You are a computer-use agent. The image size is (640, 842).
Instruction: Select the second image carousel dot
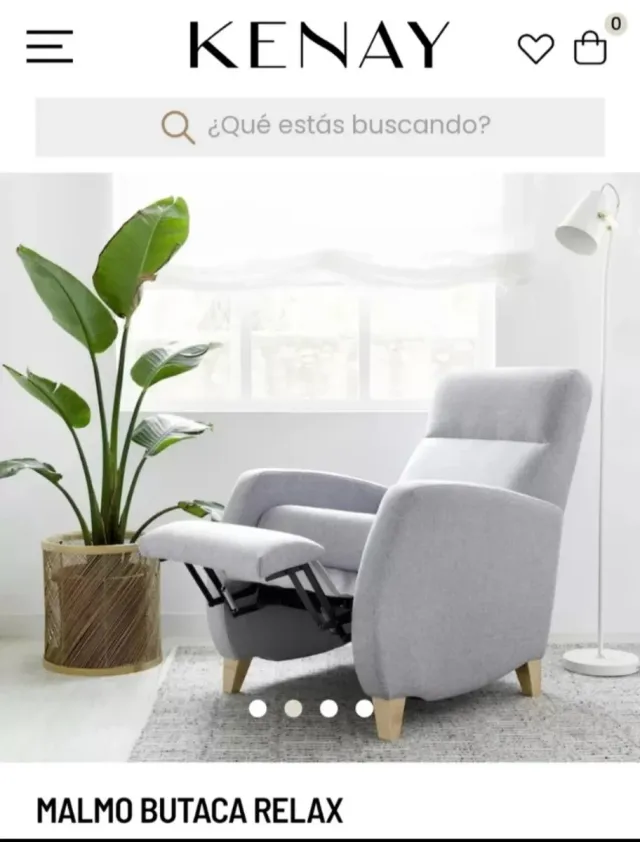pyautogui.click(x=293, y=708)
